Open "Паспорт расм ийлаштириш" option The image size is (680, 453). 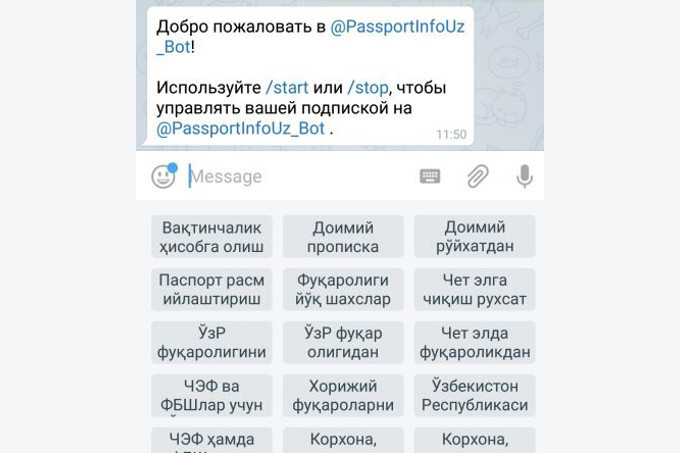click(212, 290)
